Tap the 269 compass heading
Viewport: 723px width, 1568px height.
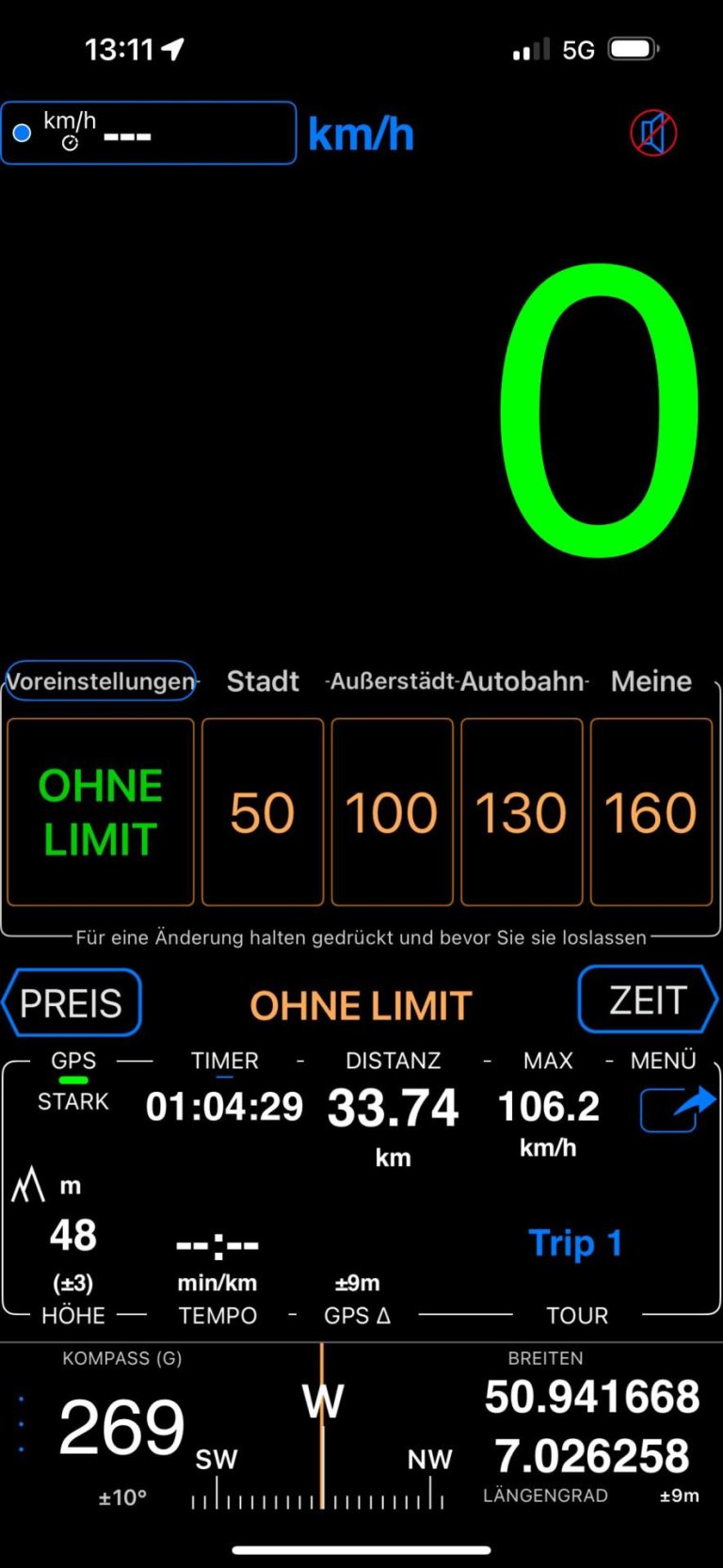[x=122, y=1427]
